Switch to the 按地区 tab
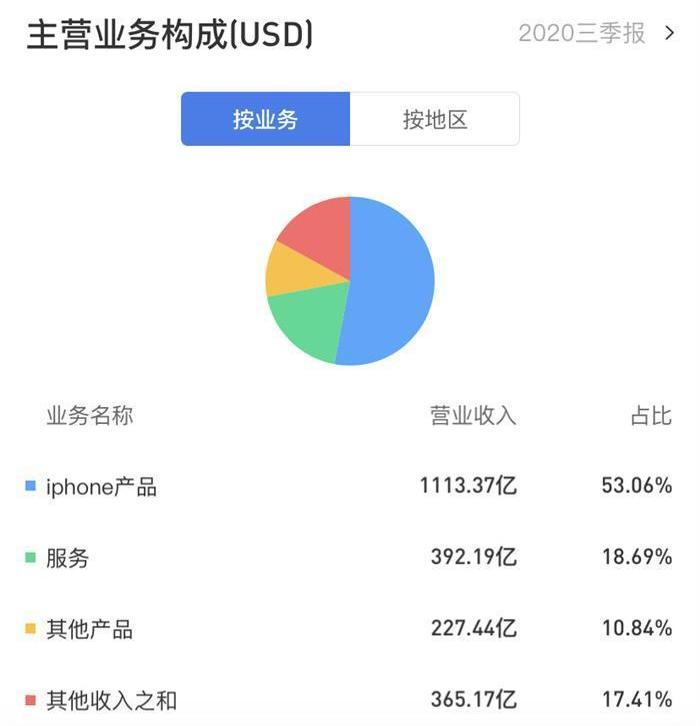Image resolution: width=700 pixels, height=726 pixels. (435, 120)
